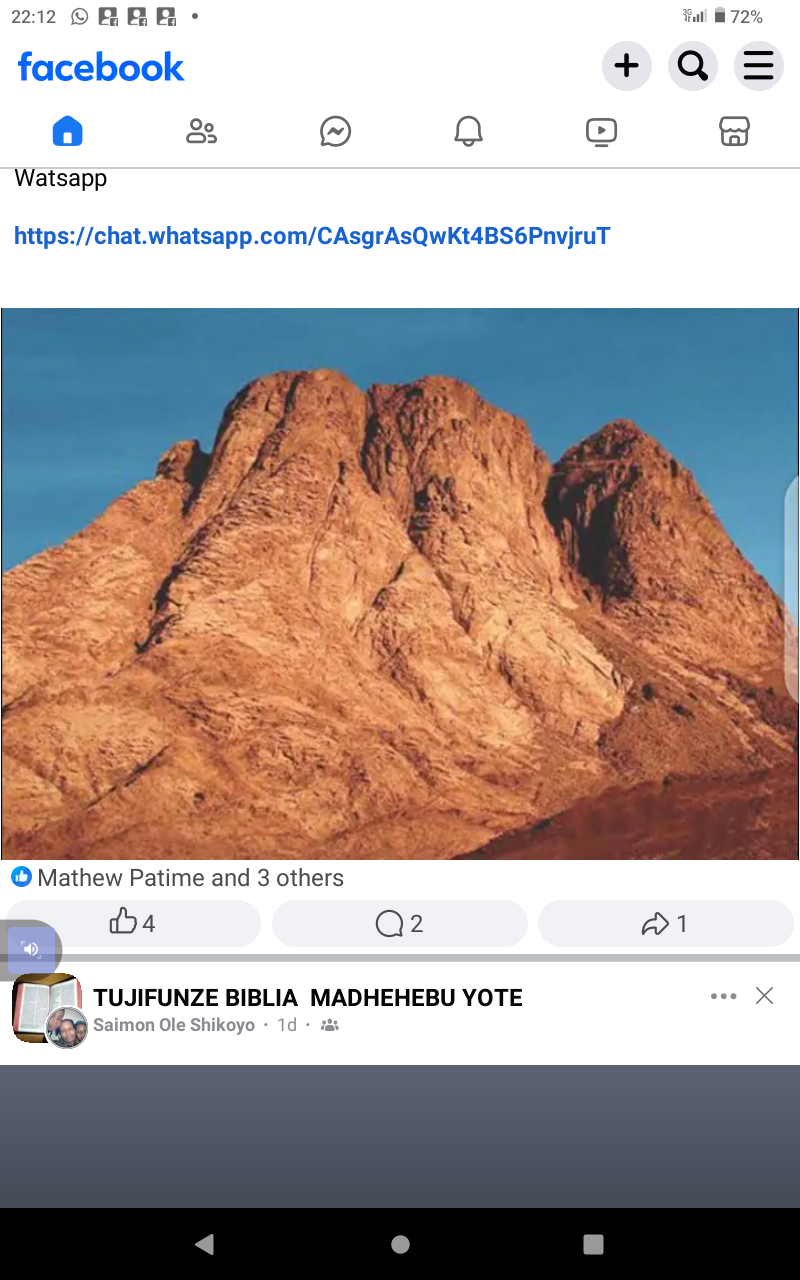Open three-dot options for TUJIFUNZE BIBLIA post
This screenshot has width=800, height=1280.
(x=723, y=996)
